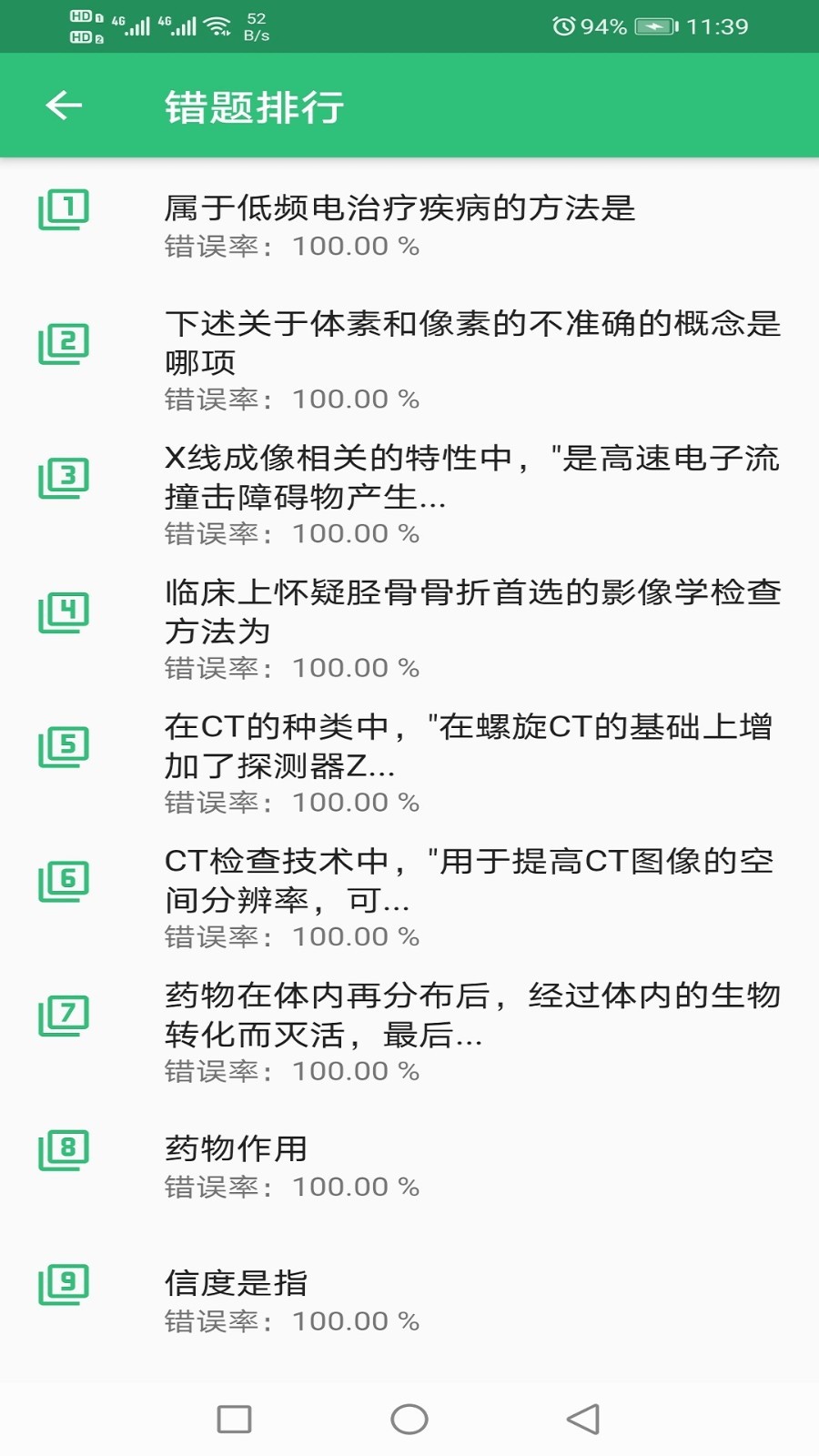Tap the number 1 ranking icon
The width and height of the screenshot is (819, 1456).
pos(64,211)
